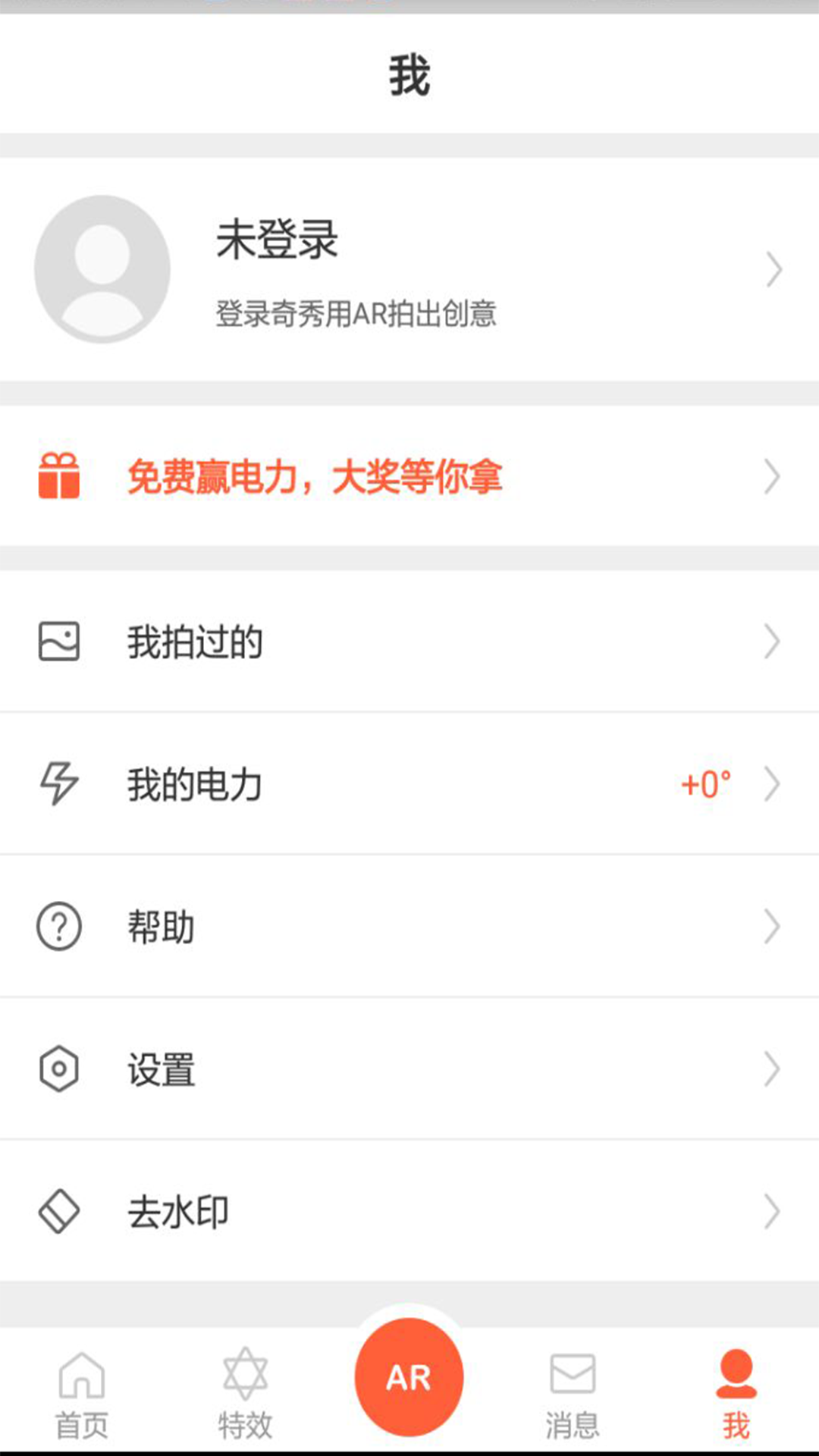Expand the arrow on the 设置 row
819x1456 pixels.
773,1068
